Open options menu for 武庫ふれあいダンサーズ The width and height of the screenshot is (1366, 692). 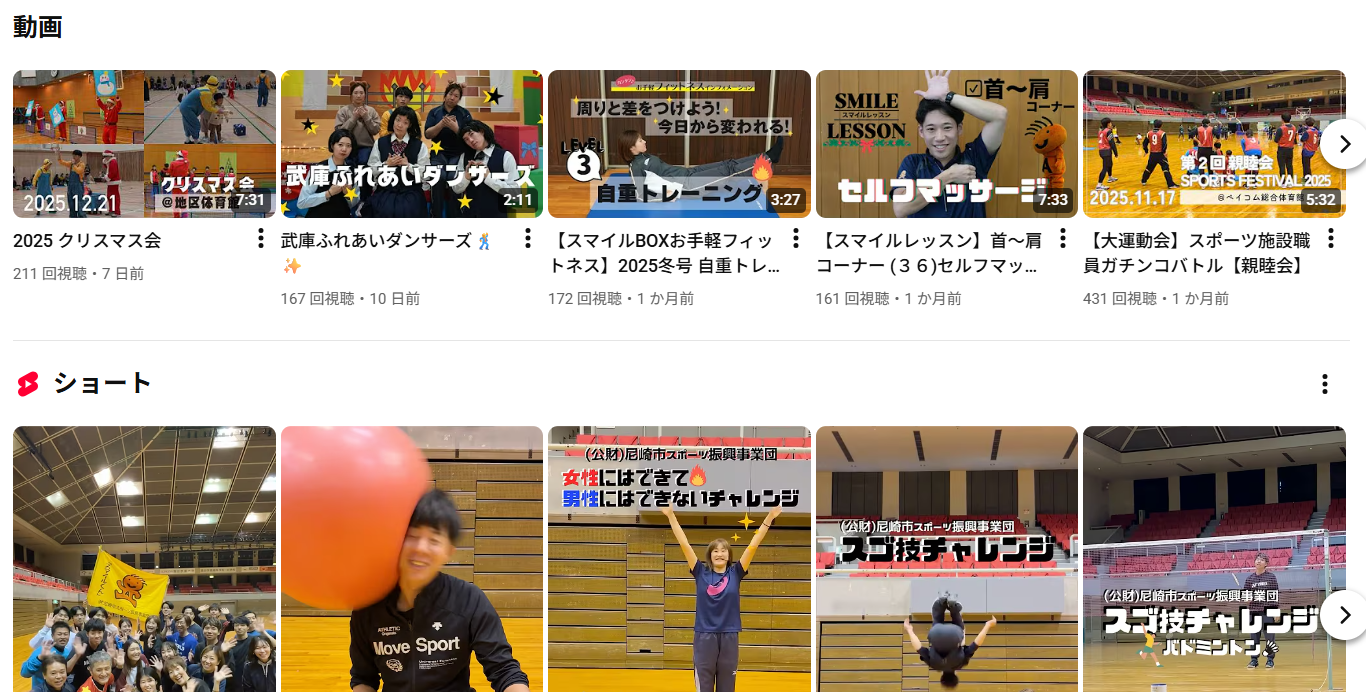(528, 238)
